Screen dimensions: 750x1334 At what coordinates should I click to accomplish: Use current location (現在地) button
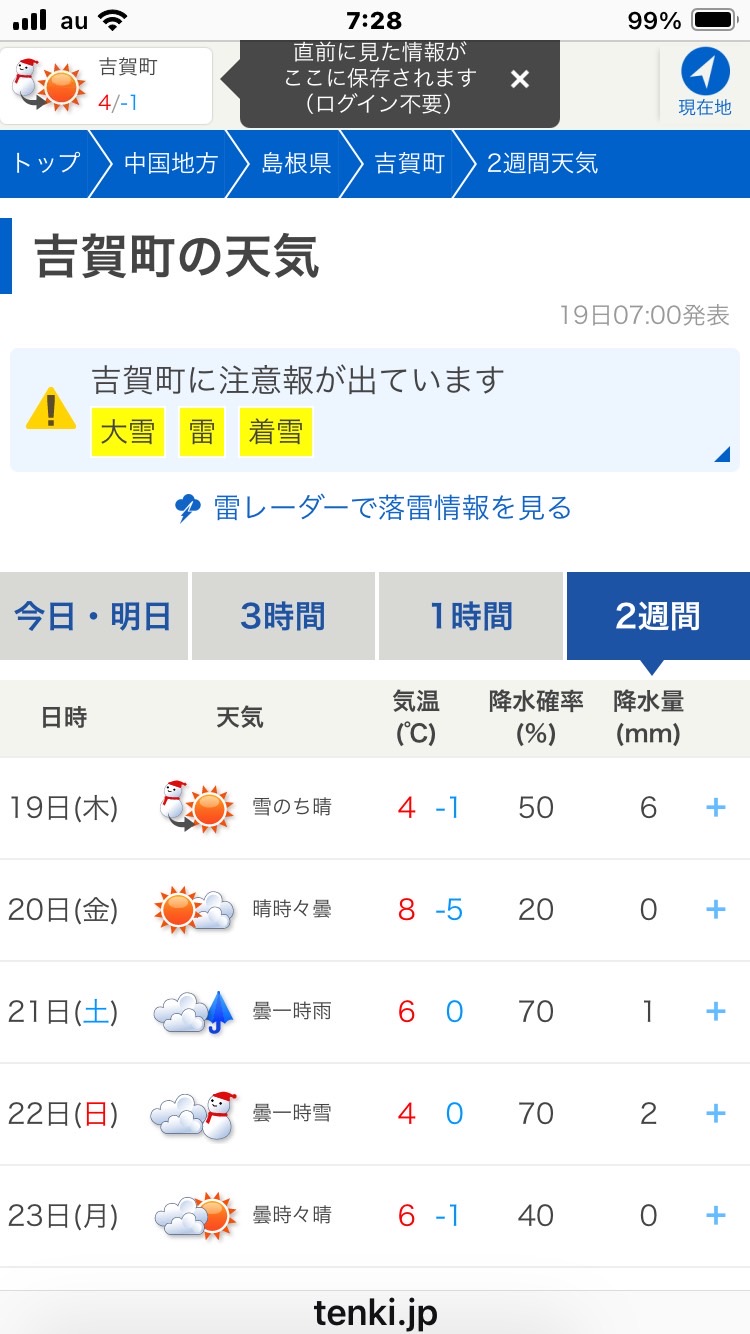705,84
